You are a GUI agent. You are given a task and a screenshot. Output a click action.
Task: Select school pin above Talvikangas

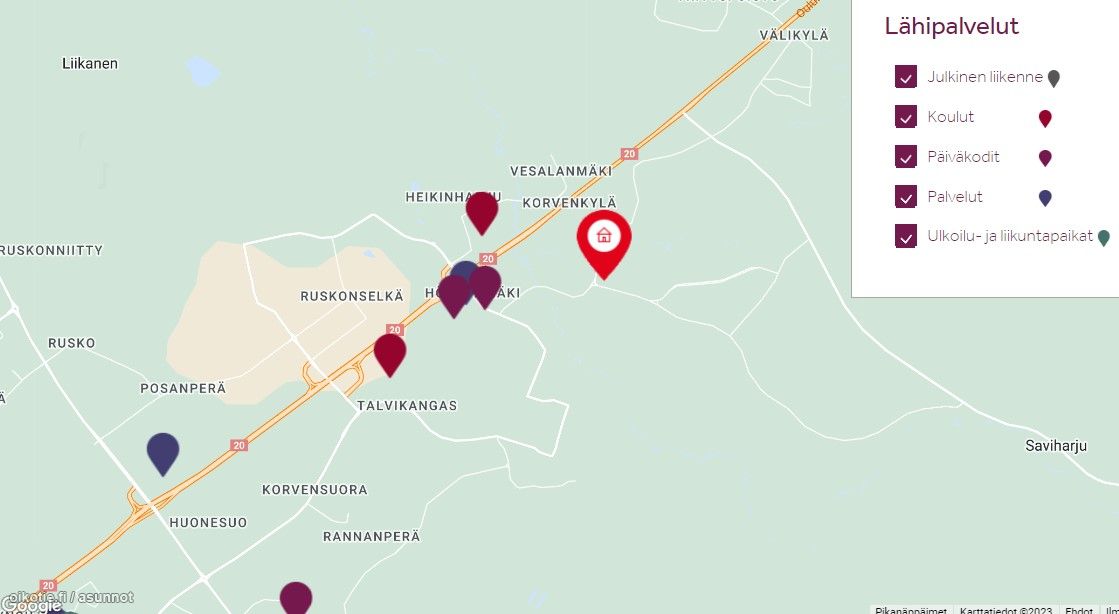(x=390, y=351)
